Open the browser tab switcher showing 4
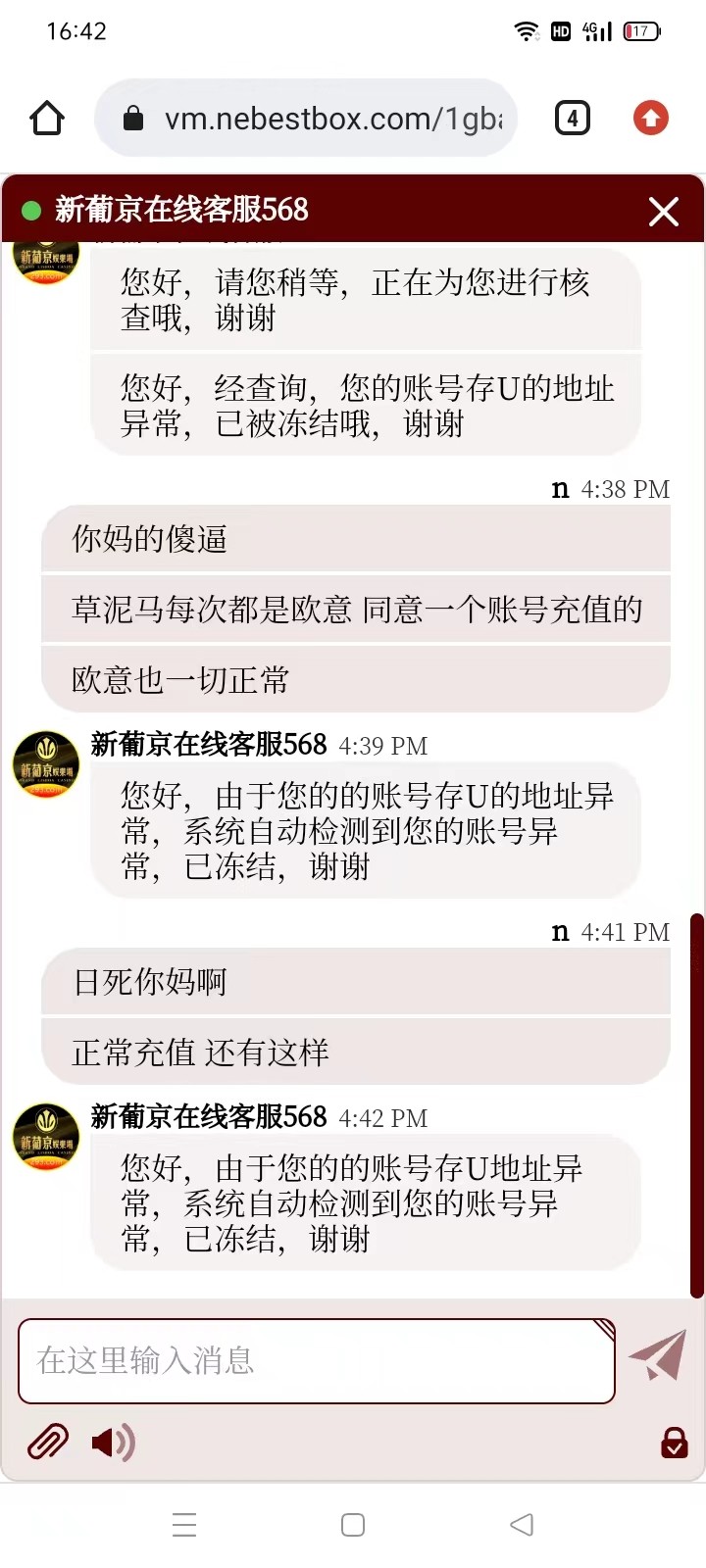The image size is (706, 1568). pyautogui.click(x=572, y=117)
